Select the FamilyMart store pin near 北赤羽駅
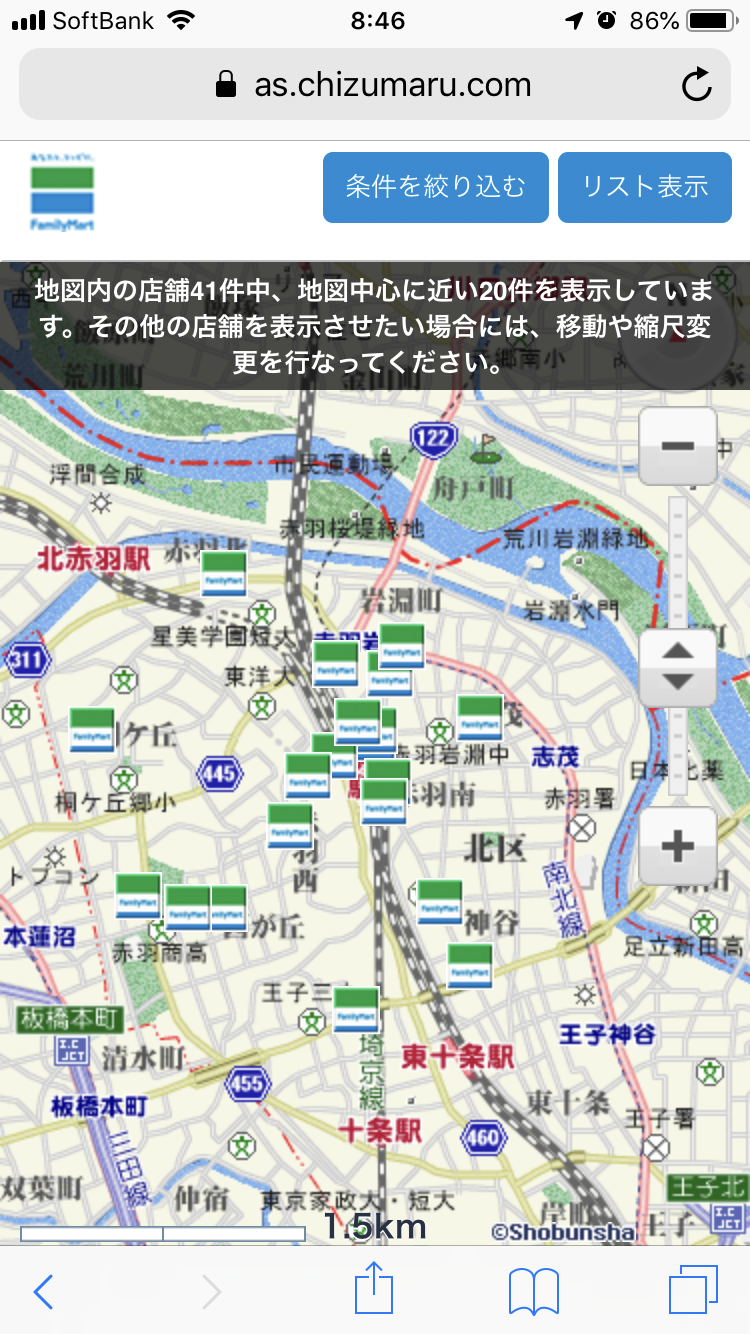This screenshot has width=750, height=1334. (224, 574)
